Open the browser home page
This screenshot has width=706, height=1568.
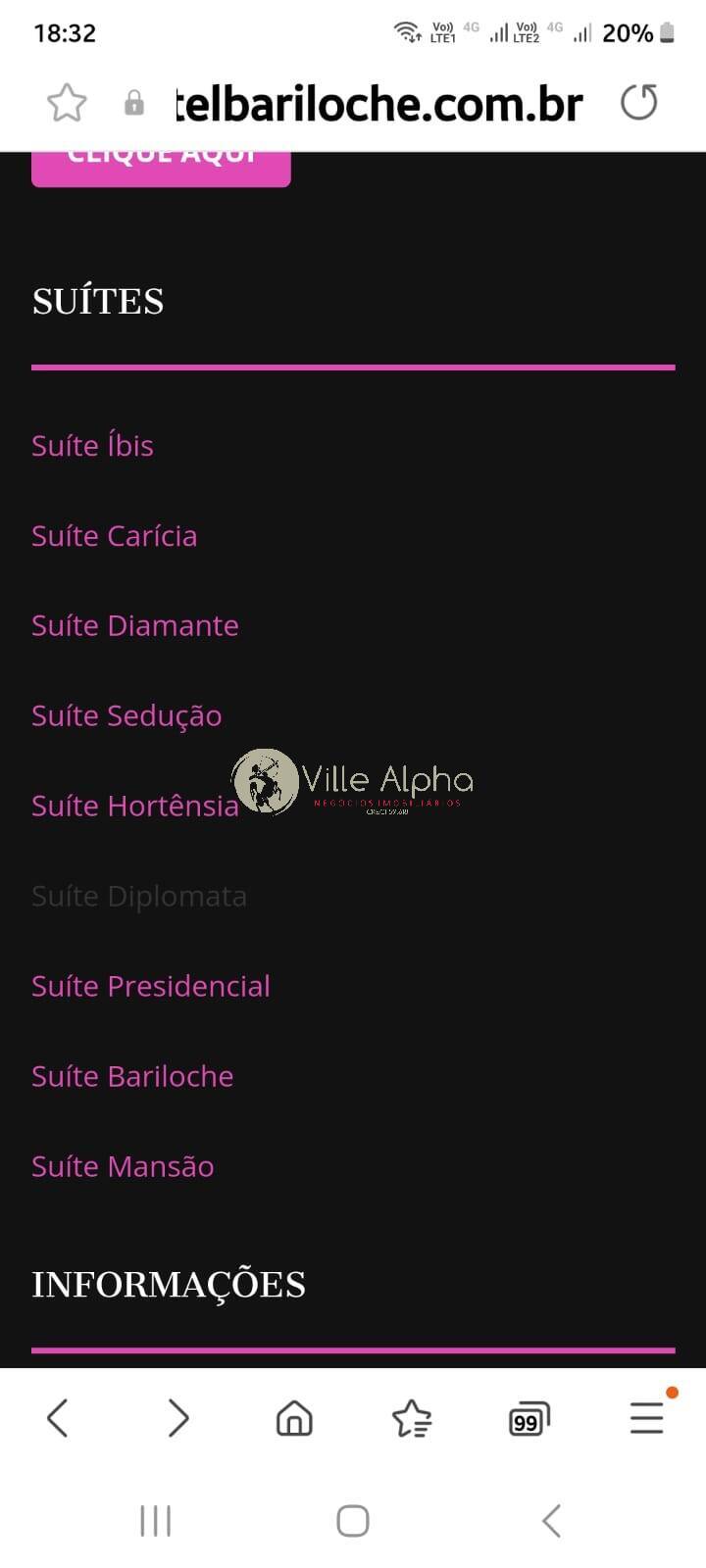[294, 1418]
